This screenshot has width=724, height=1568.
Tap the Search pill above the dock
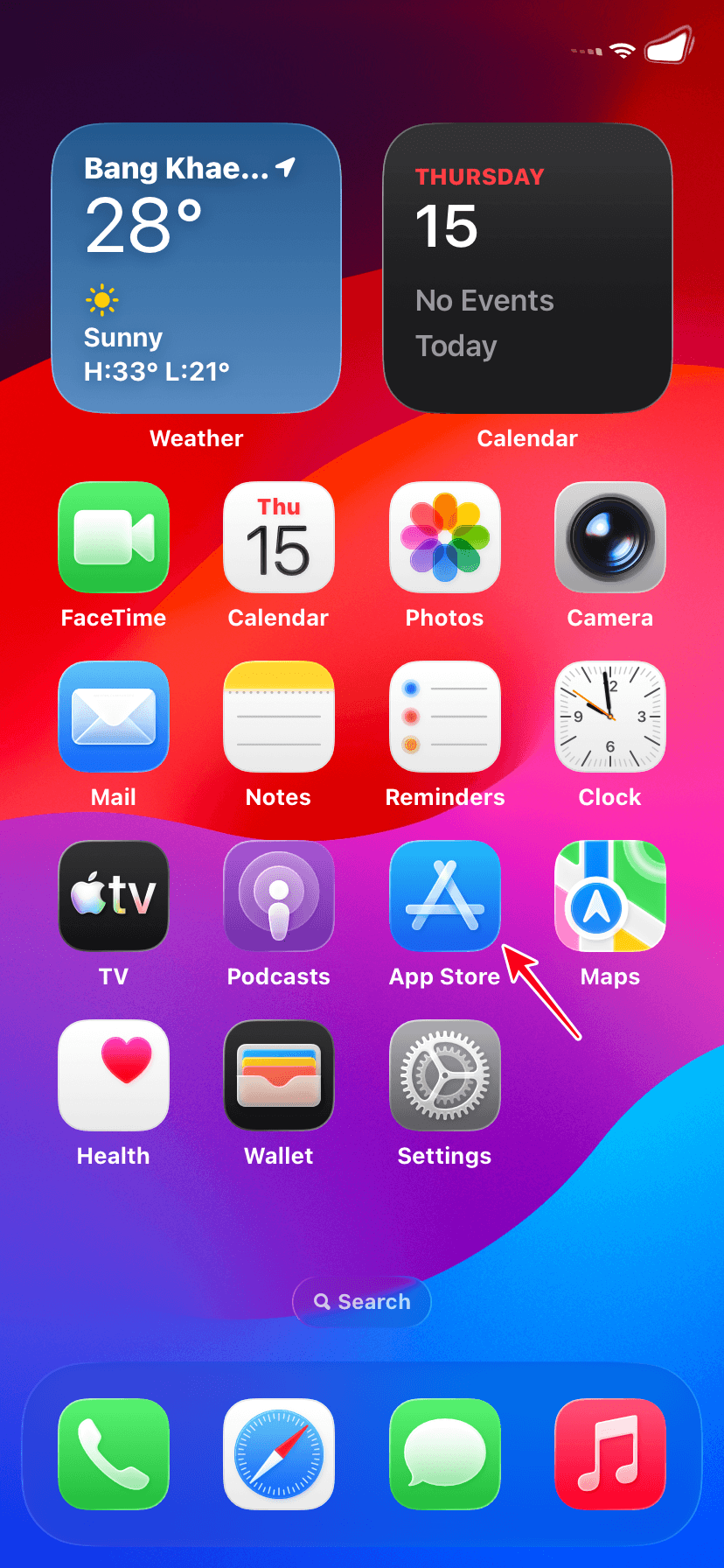click(x=361, y=1301)
